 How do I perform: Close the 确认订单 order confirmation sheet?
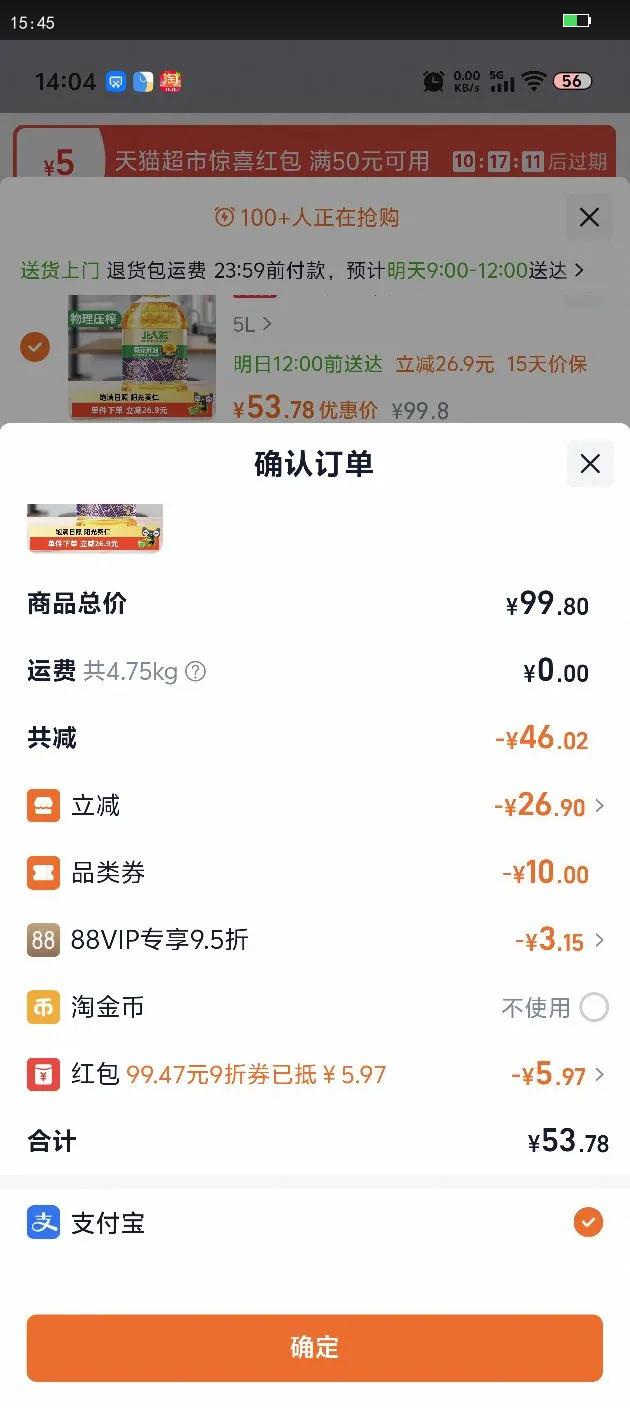coord(590,463)
